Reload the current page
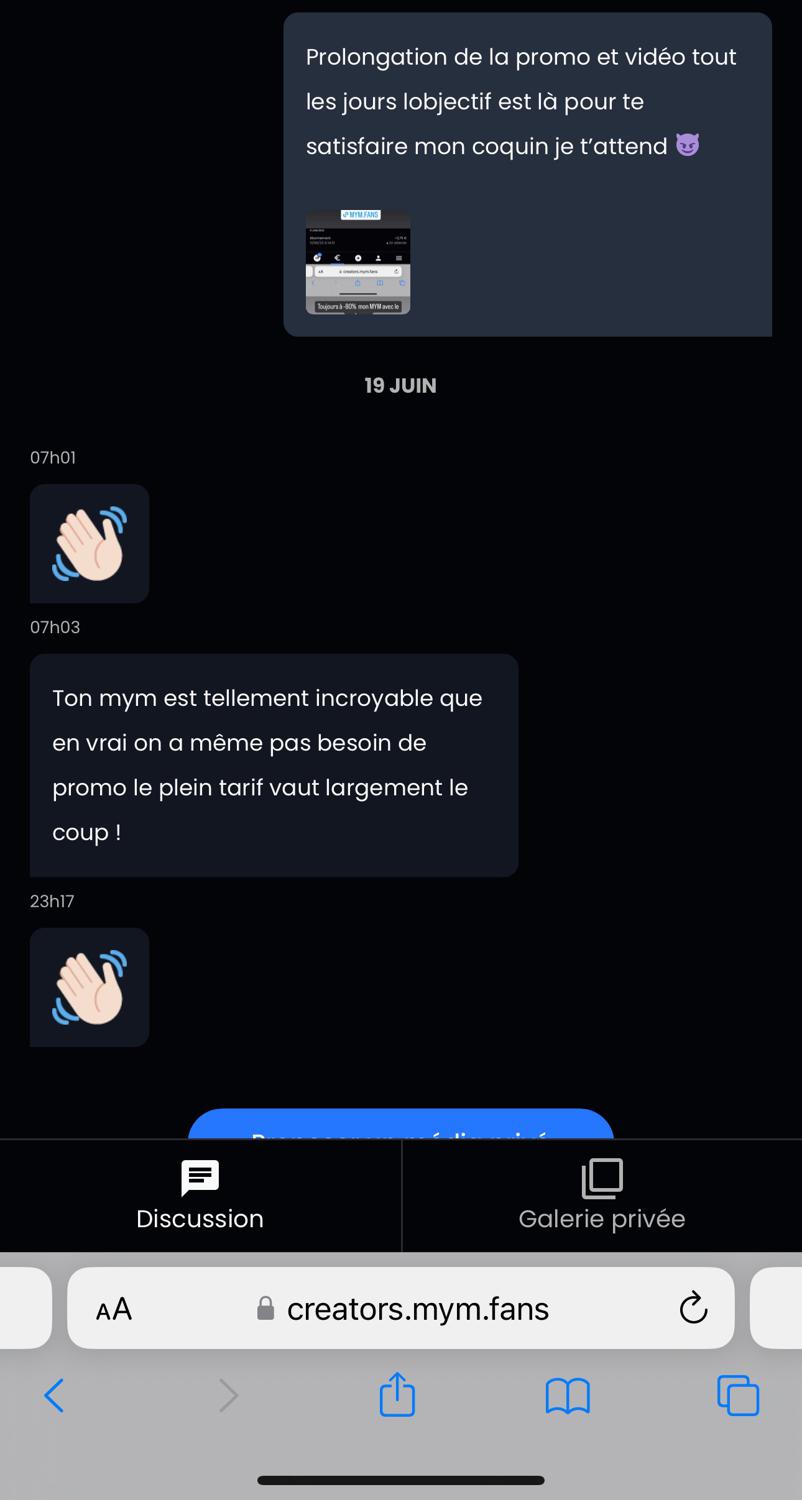This screenshot has width=802, height=1500. click(x=693, y=1308)
